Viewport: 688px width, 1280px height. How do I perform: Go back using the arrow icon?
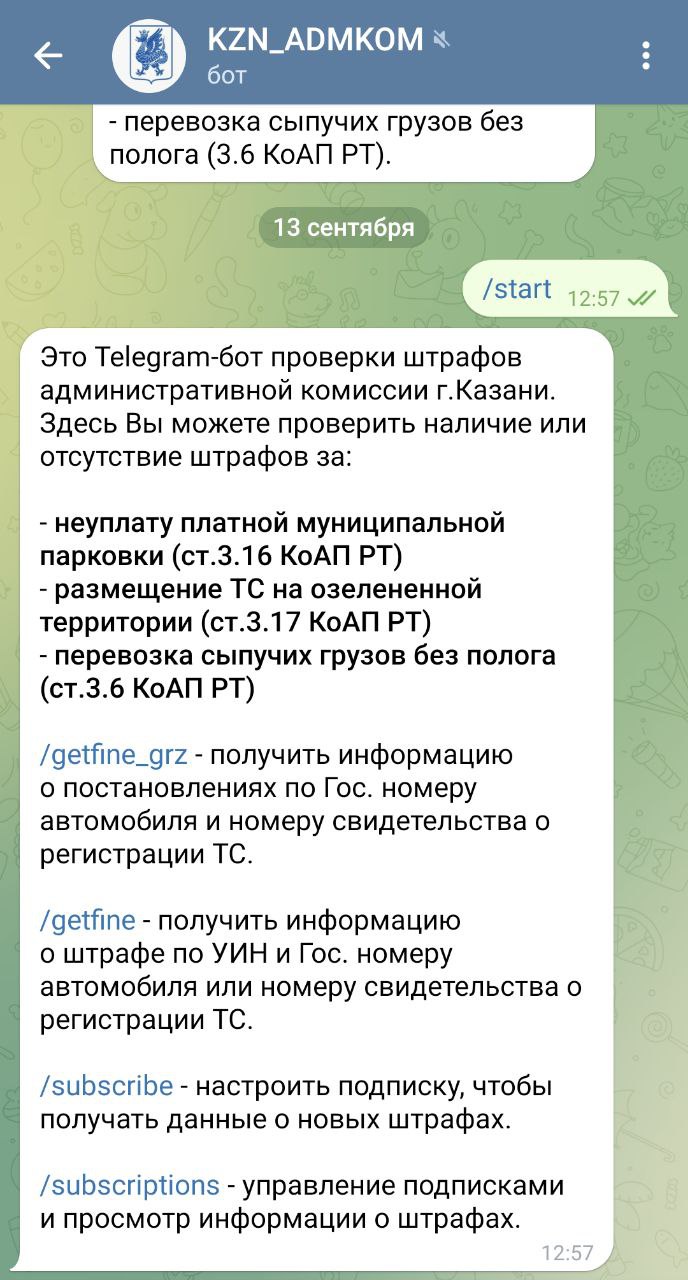48,55
